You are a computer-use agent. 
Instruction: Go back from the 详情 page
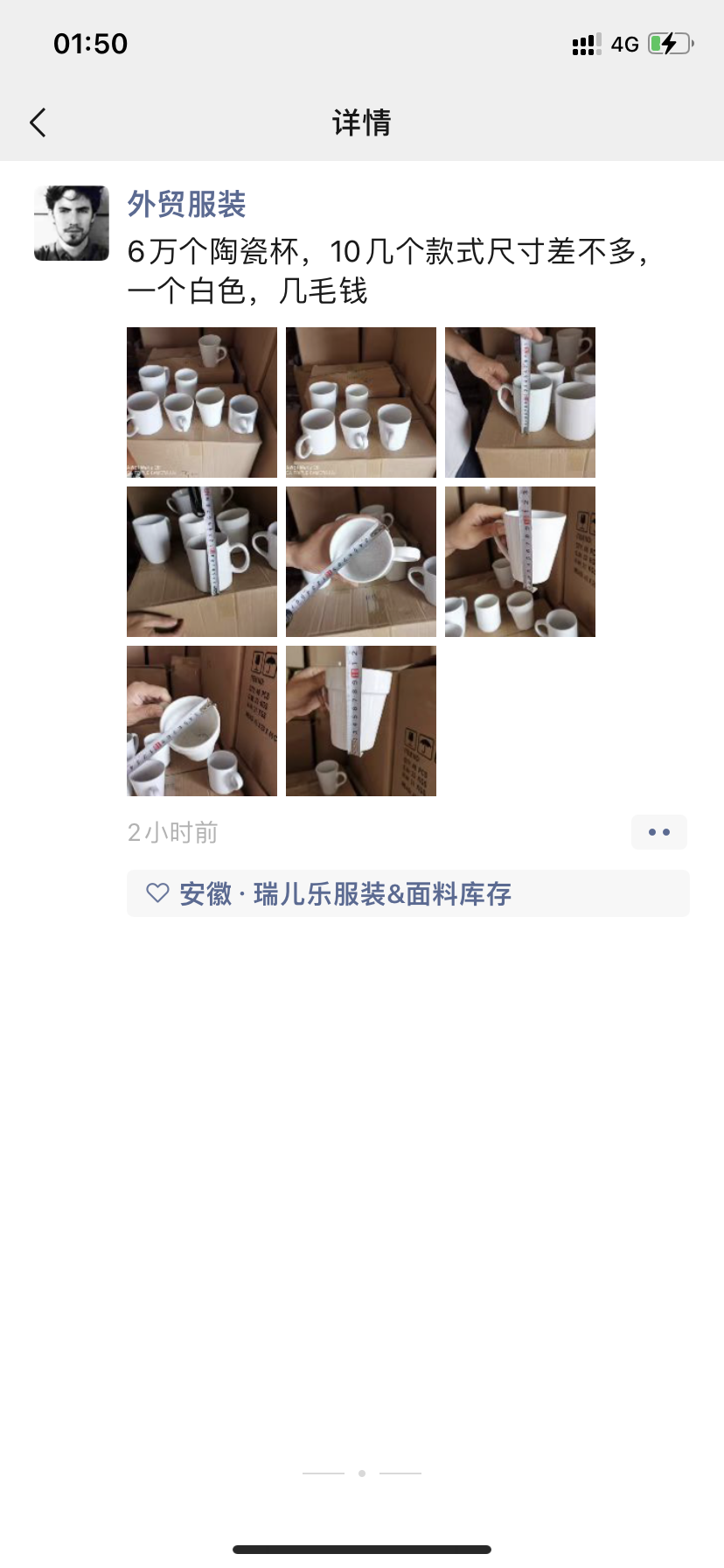pos(38,122)
